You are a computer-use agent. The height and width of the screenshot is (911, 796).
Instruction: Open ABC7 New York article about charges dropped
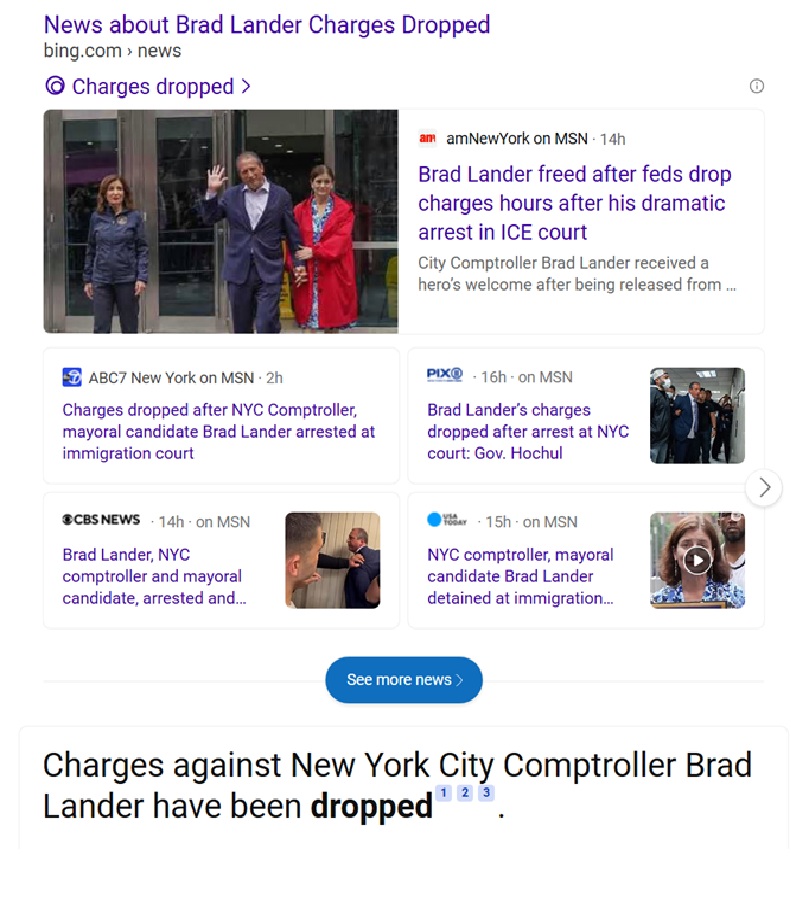(218, 431)
